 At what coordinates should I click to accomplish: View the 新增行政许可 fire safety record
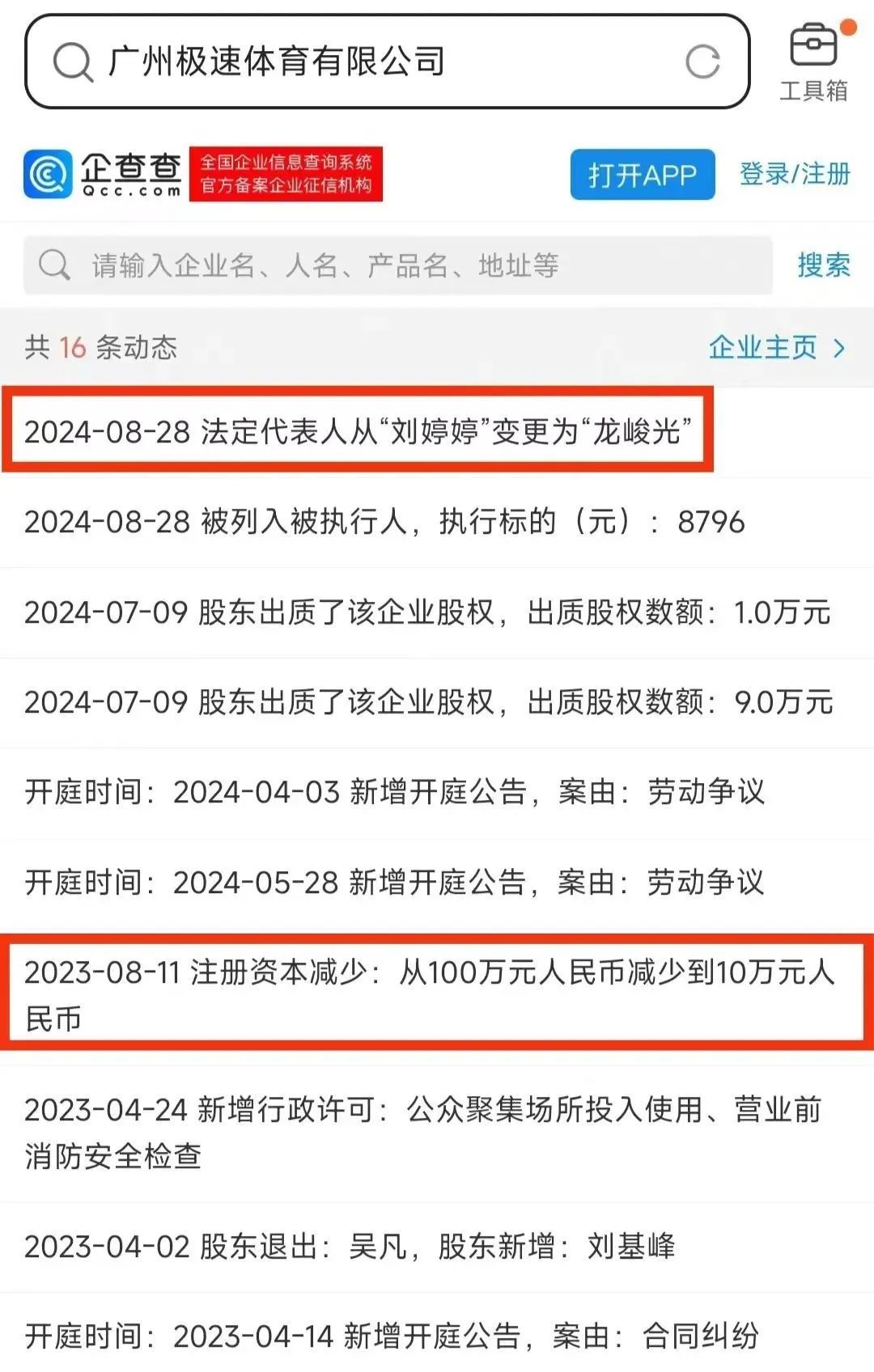422,1132
